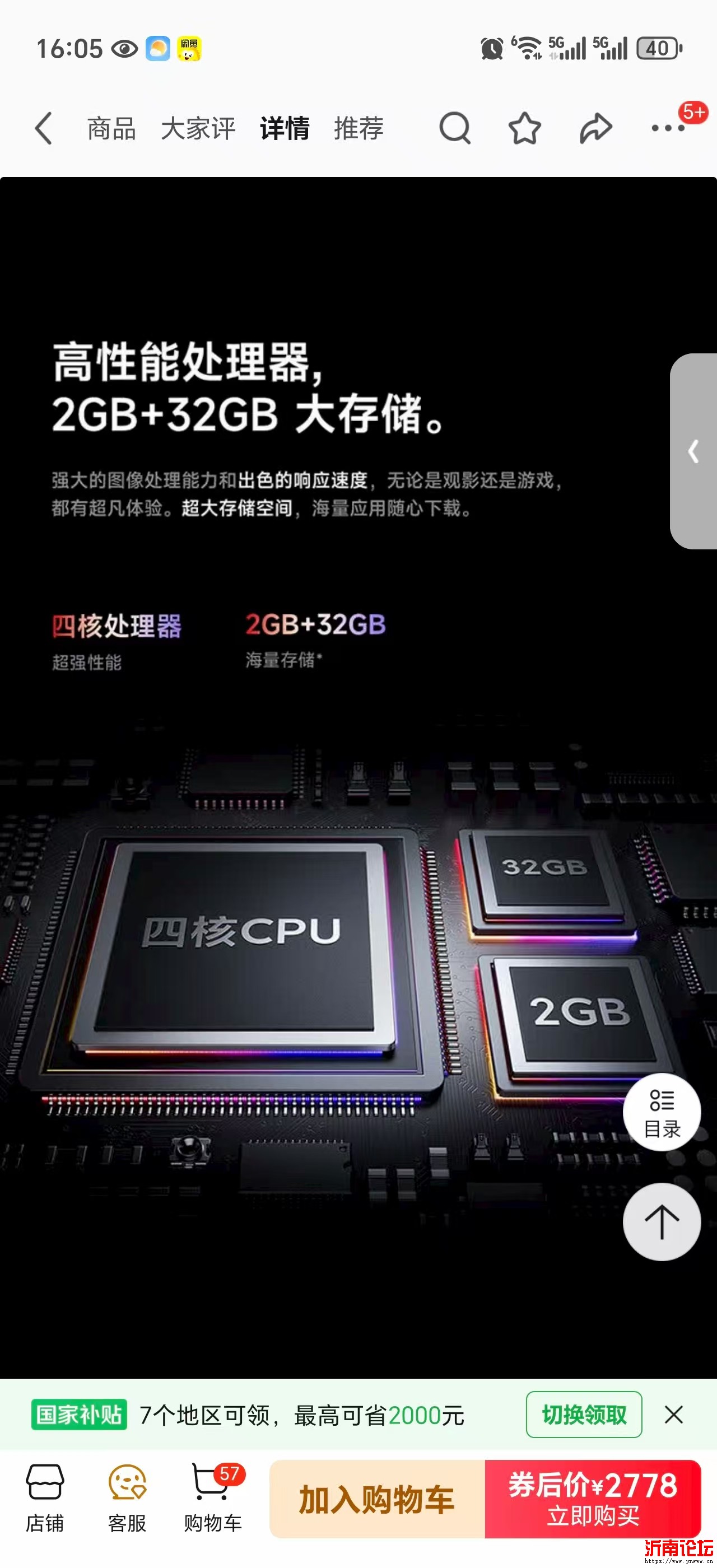717x1568 pixels.
Task: Contact 客服 customer service
Action: coord(127,1499)
